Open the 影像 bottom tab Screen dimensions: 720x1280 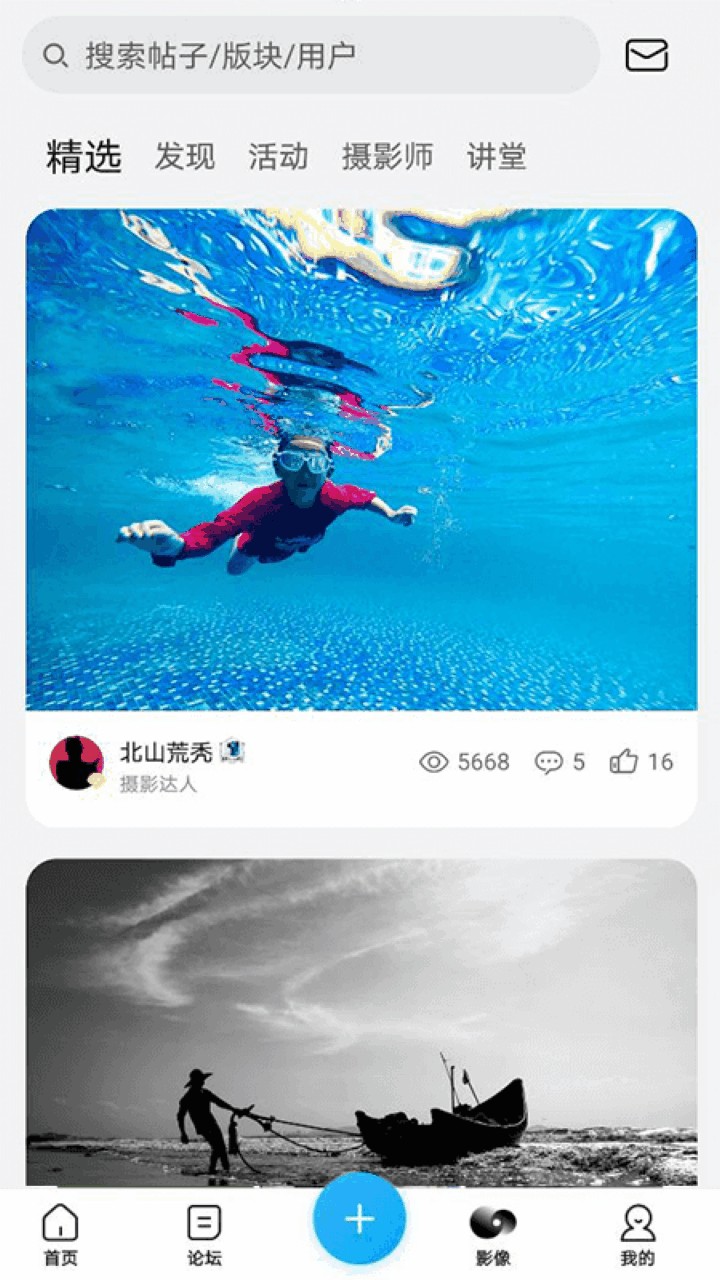point(493,1234)
